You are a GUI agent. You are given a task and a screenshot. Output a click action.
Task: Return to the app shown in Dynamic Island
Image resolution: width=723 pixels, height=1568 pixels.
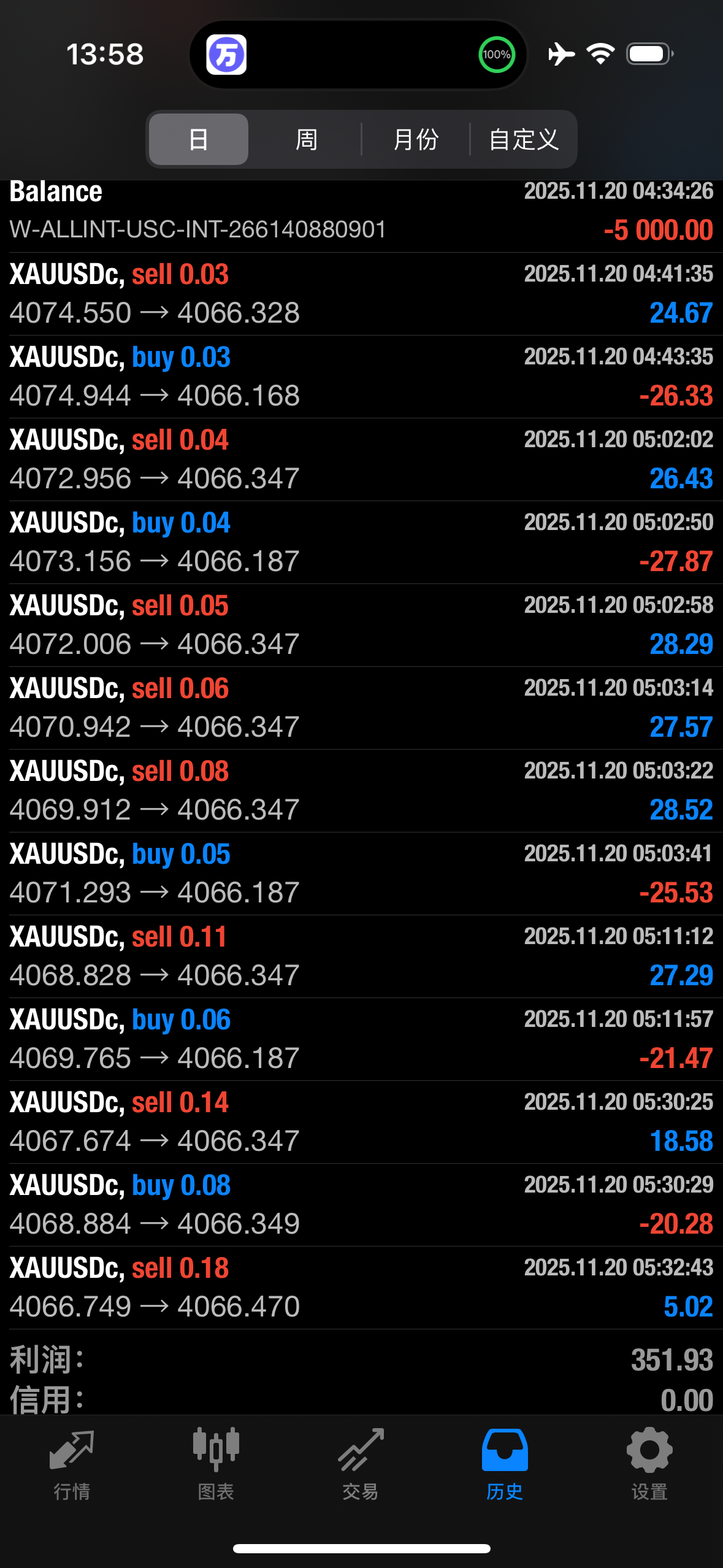click(x=226, y=55)
